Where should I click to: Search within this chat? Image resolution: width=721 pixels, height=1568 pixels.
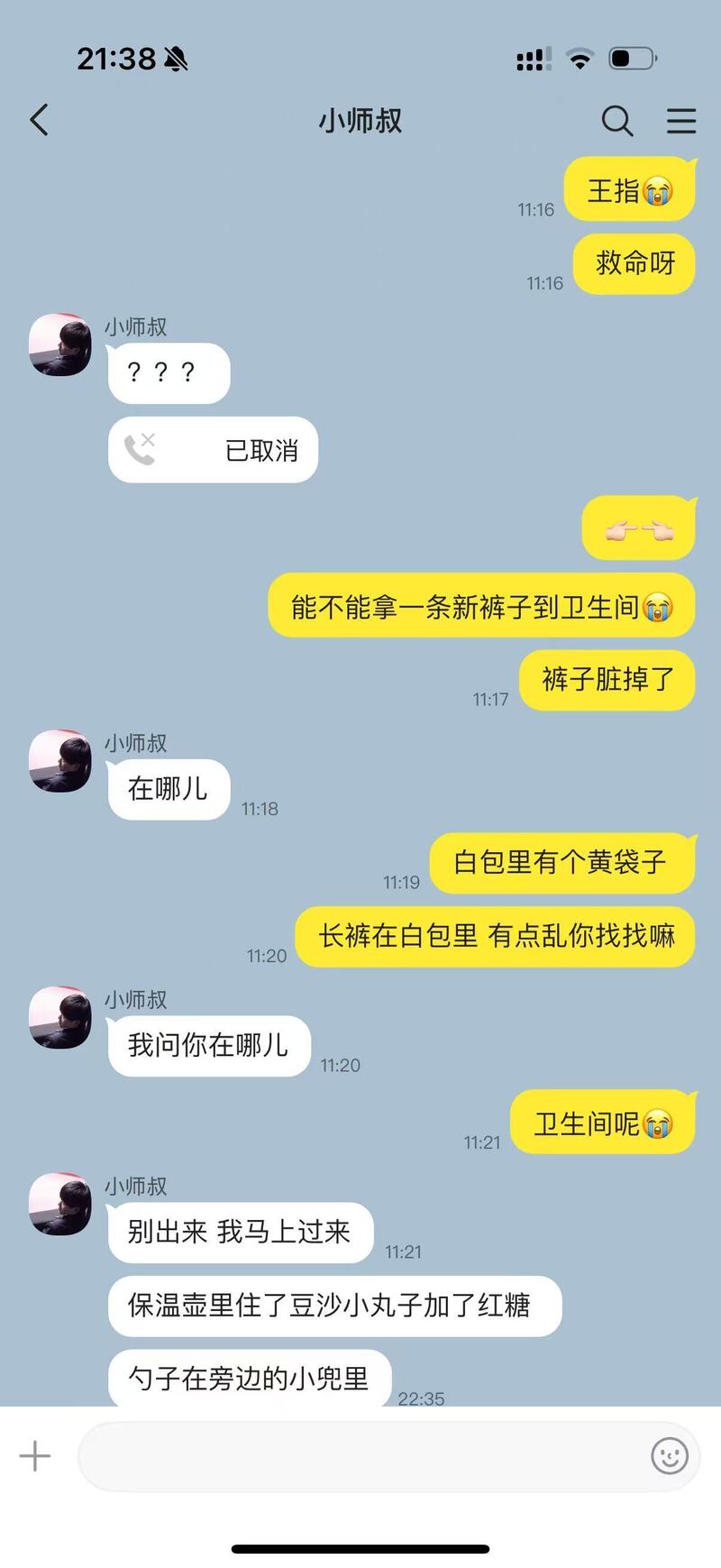pos(616,121)
